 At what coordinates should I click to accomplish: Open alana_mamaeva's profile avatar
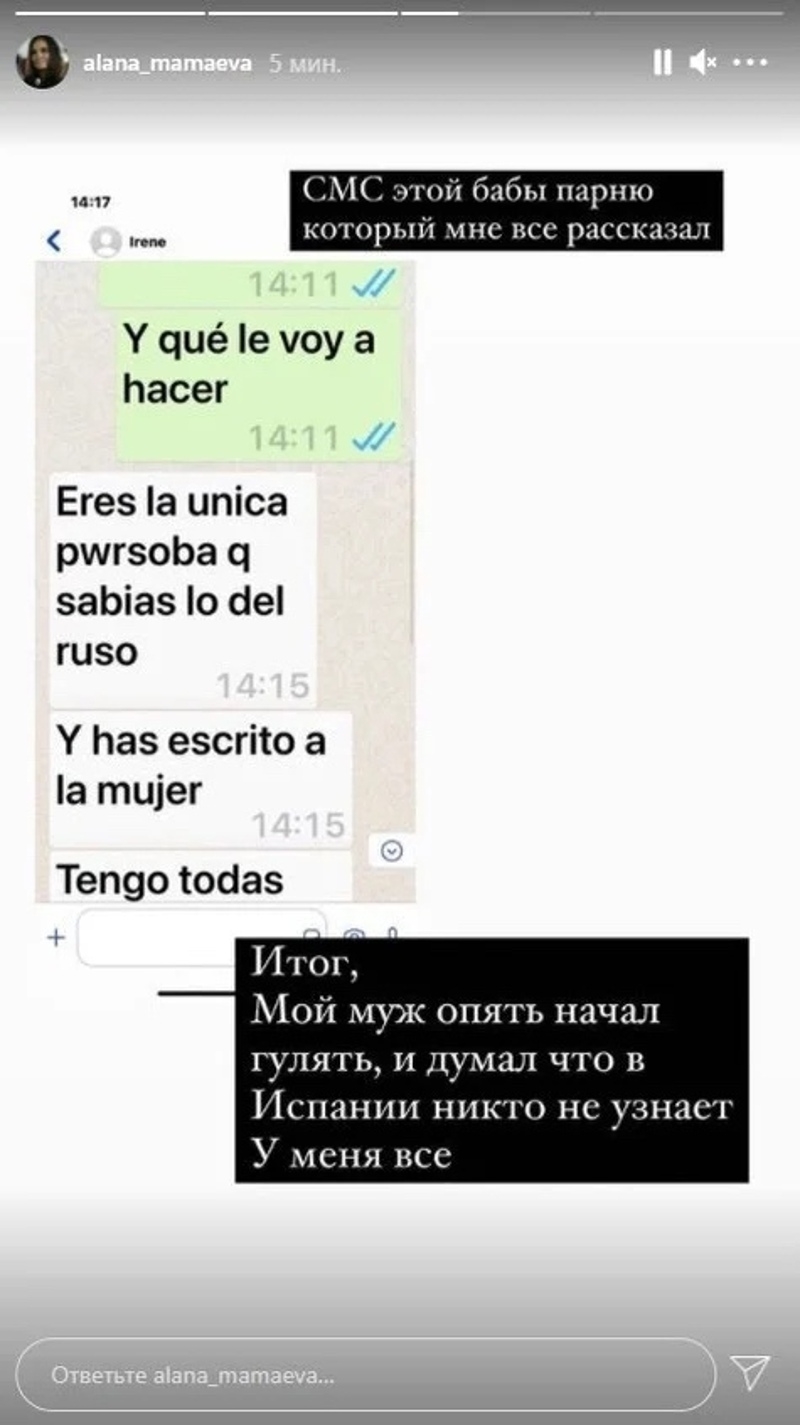tap(42, 63)
